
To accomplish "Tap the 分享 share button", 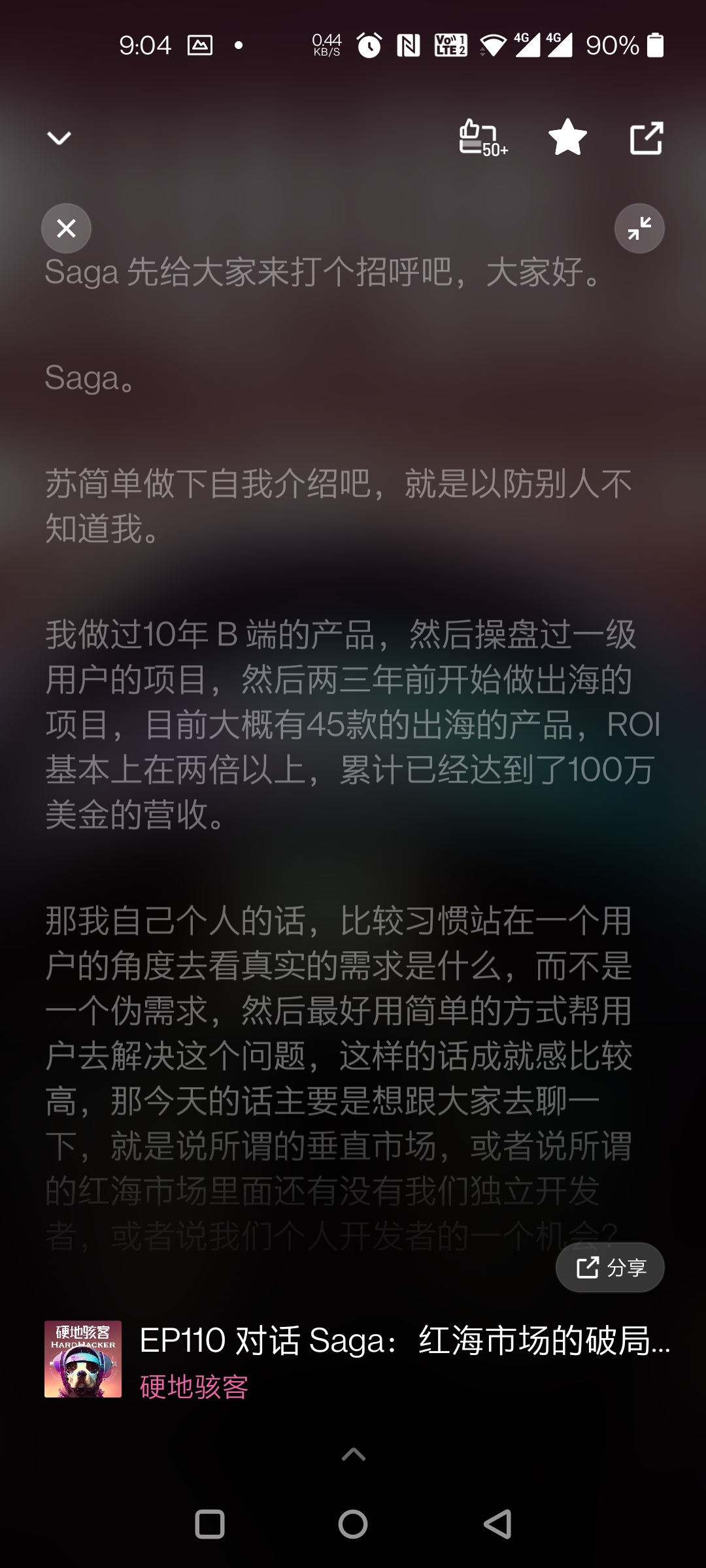I will point(610,1267).
